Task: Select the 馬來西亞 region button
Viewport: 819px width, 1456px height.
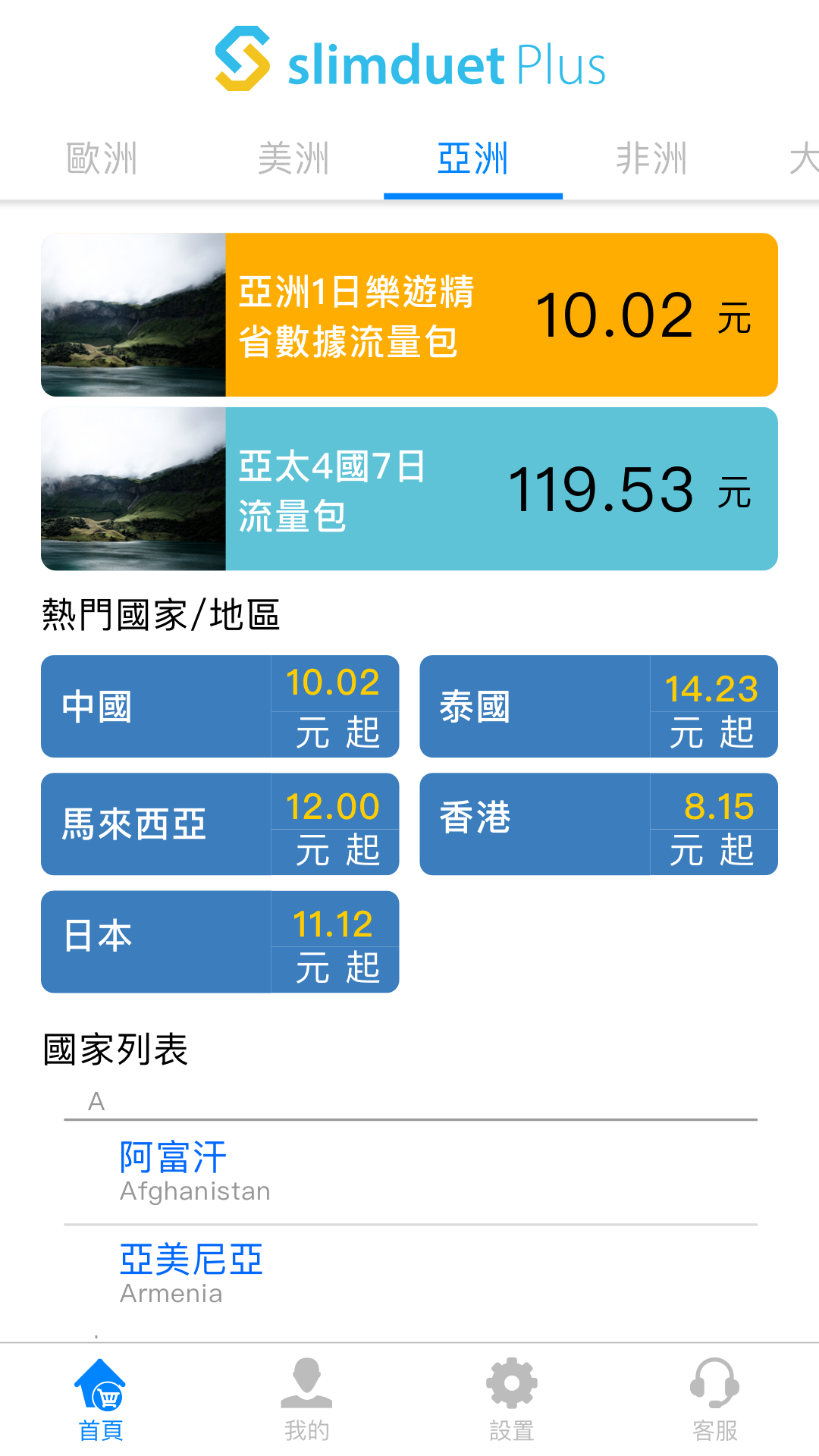Action: coord(220,824)
